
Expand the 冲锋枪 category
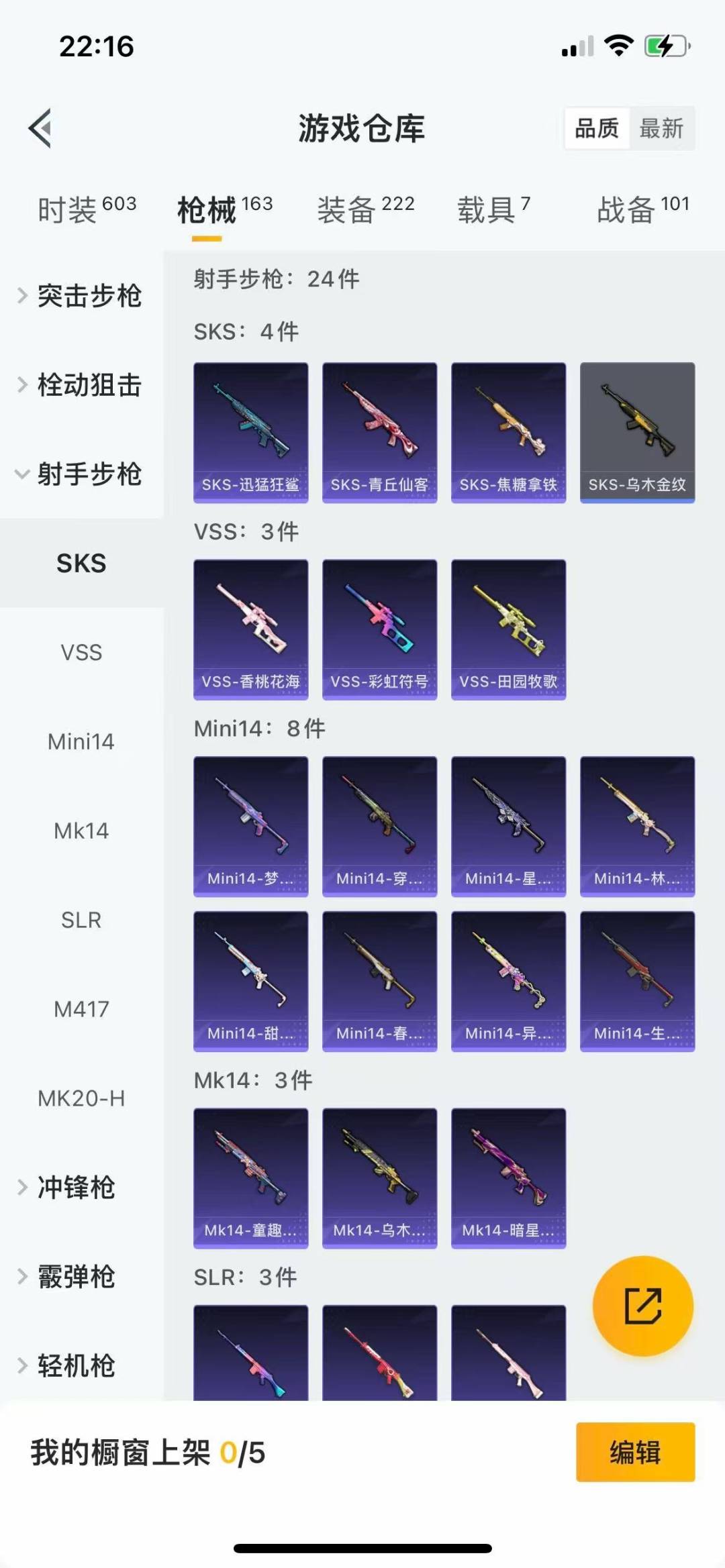click(x=81, y=1188)
